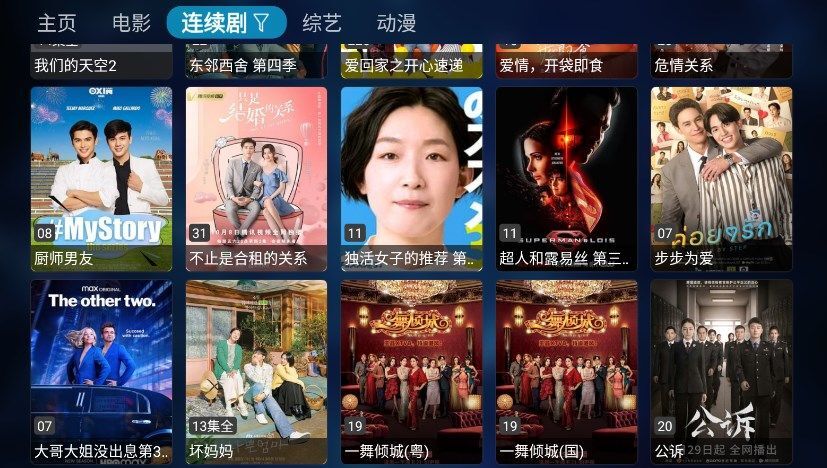The image size is (827, 468).
Task: Open 独活女子的推荐
Action: click(x=411, y=178)
